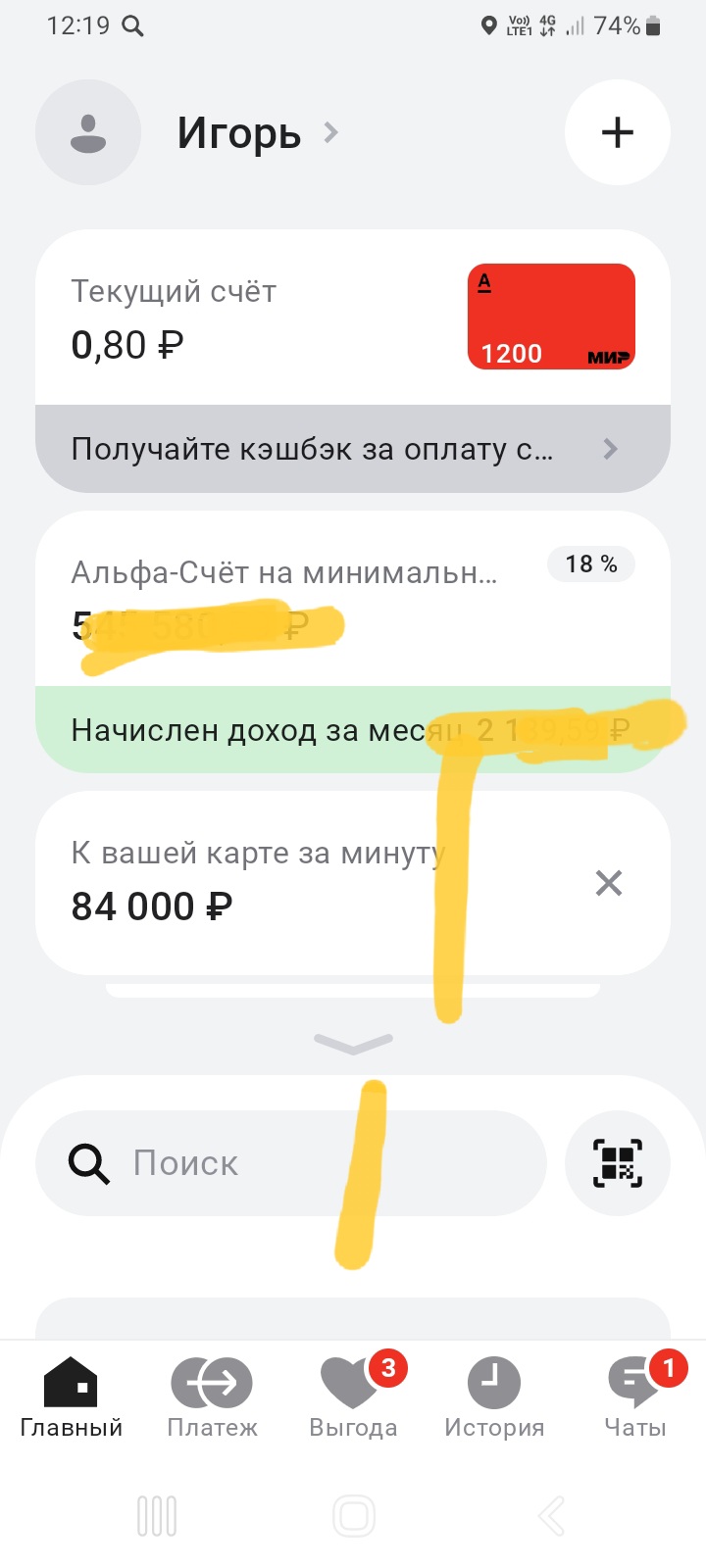Tap the system home button
Screen dimensions: 706x1568
353,1516
